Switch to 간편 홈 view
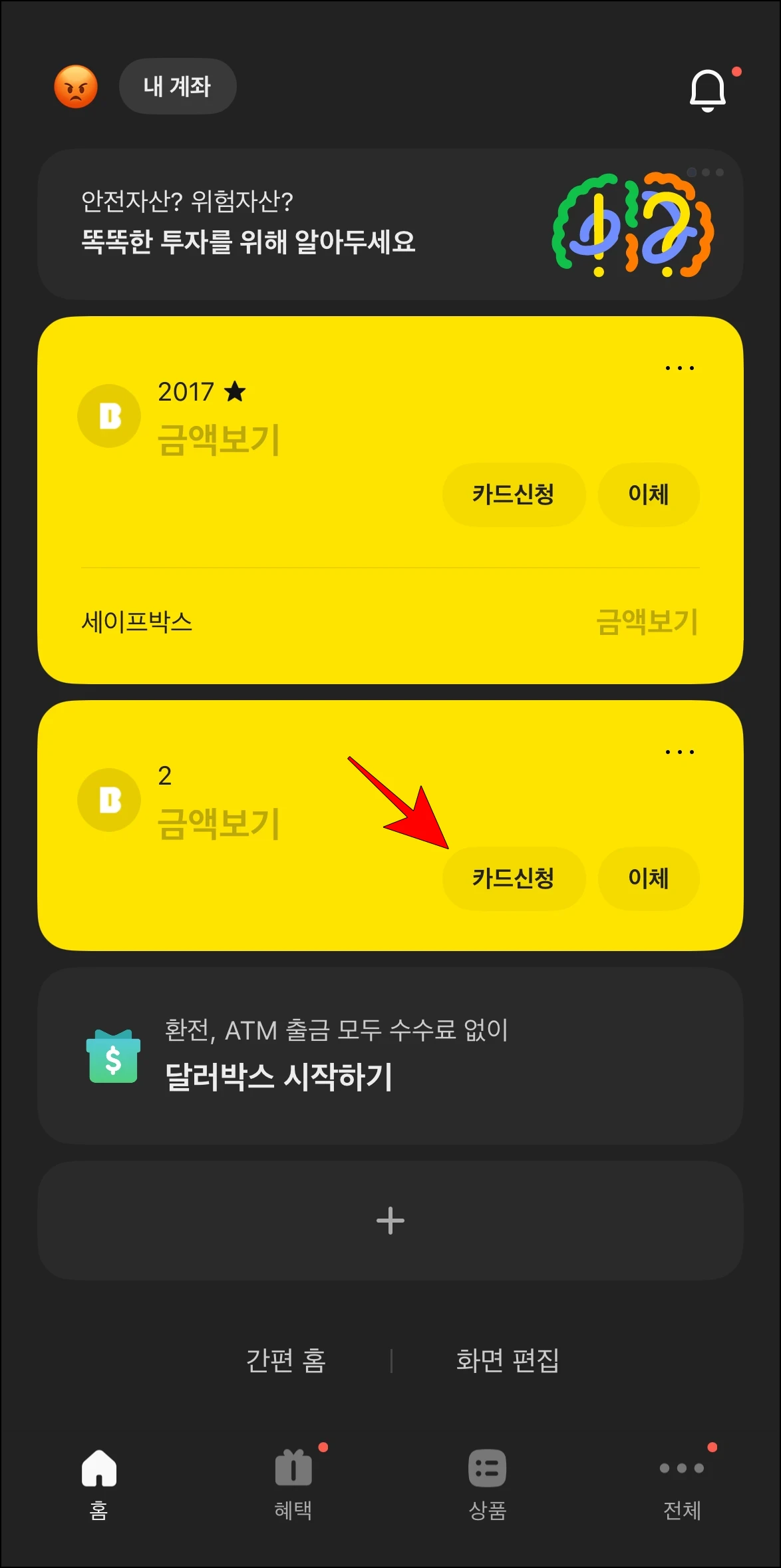 pos(285,1360)
